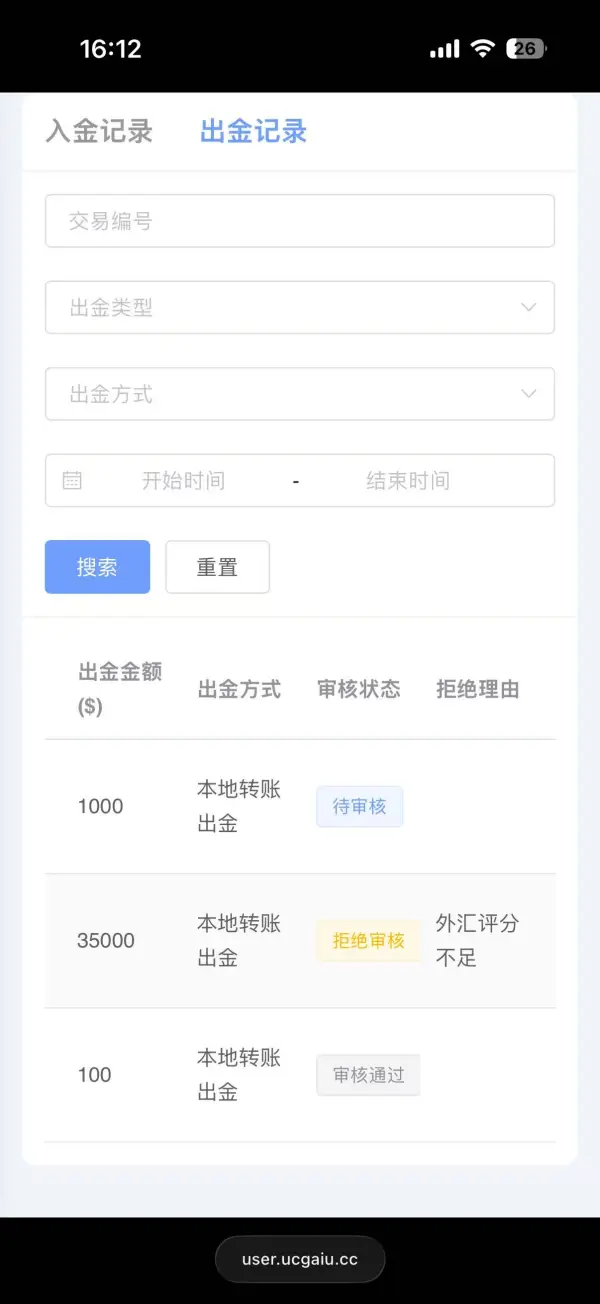Screen dimensions: 600x1304
Task: Tap the blue 搜索 button
Action: (97, 567)
